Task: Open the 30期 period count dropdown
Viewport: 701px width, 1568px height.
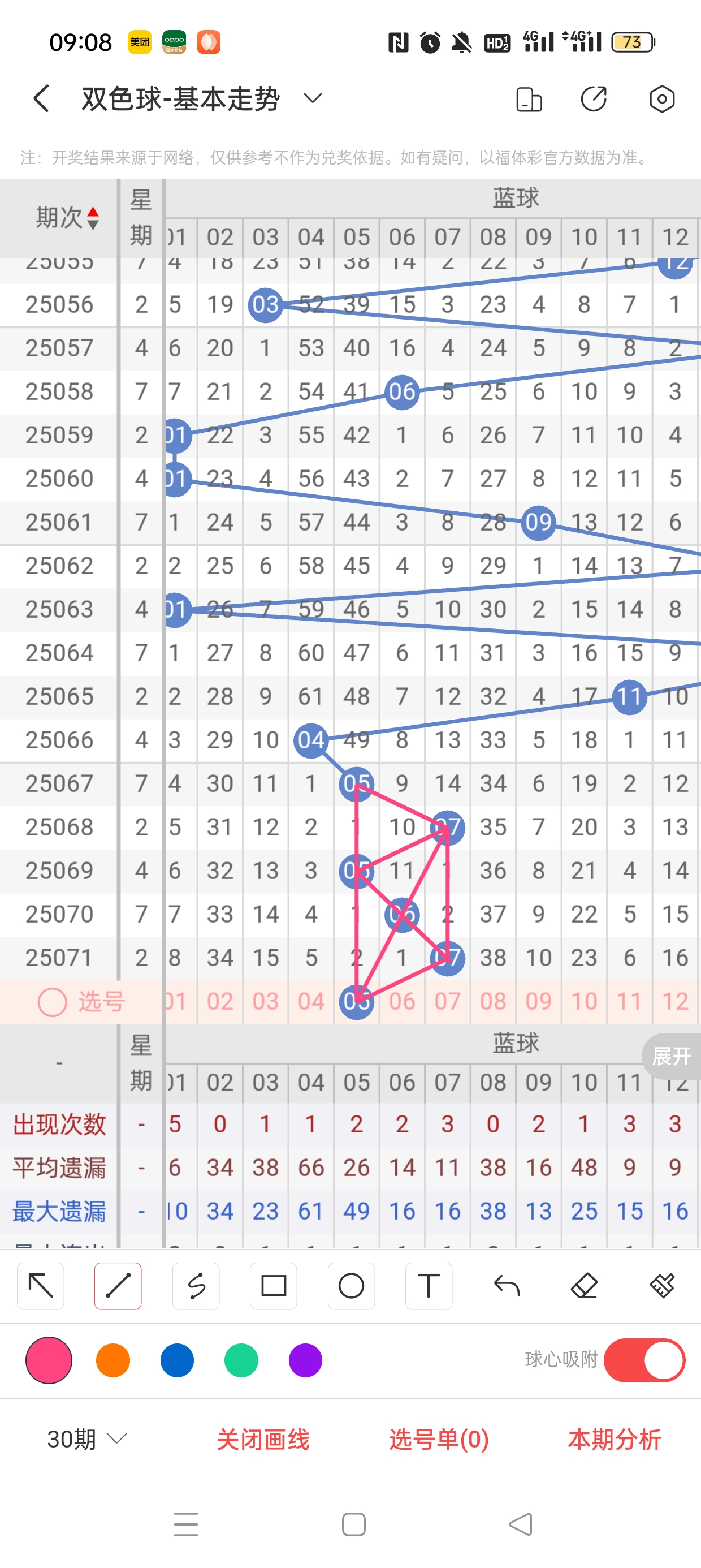Action: tap(87, 1440)
